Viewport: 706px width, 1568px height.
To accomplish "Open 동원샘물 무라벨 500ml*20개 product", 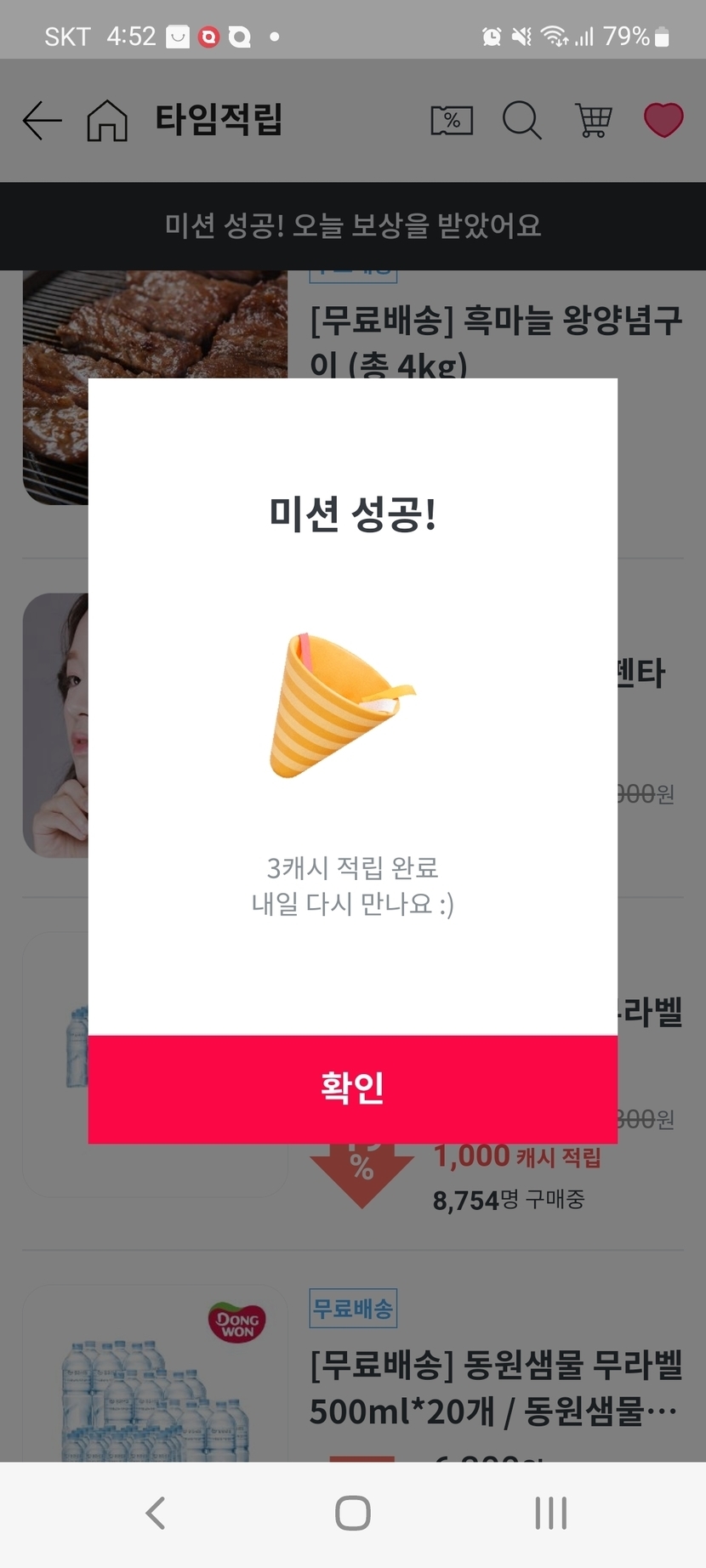I will (x=495, y=1388).
